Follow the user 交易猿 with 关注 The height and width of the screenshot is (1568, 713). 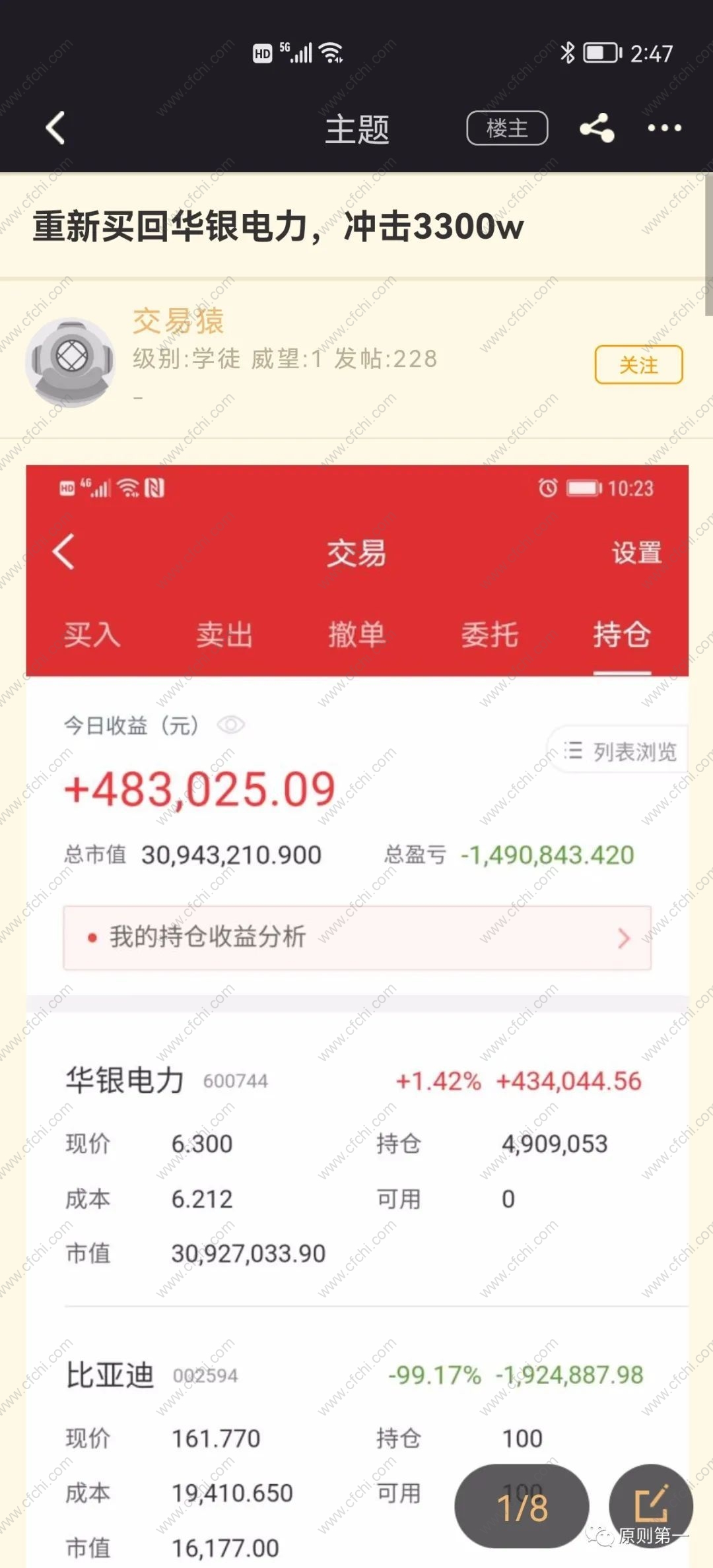pos(638,364)
